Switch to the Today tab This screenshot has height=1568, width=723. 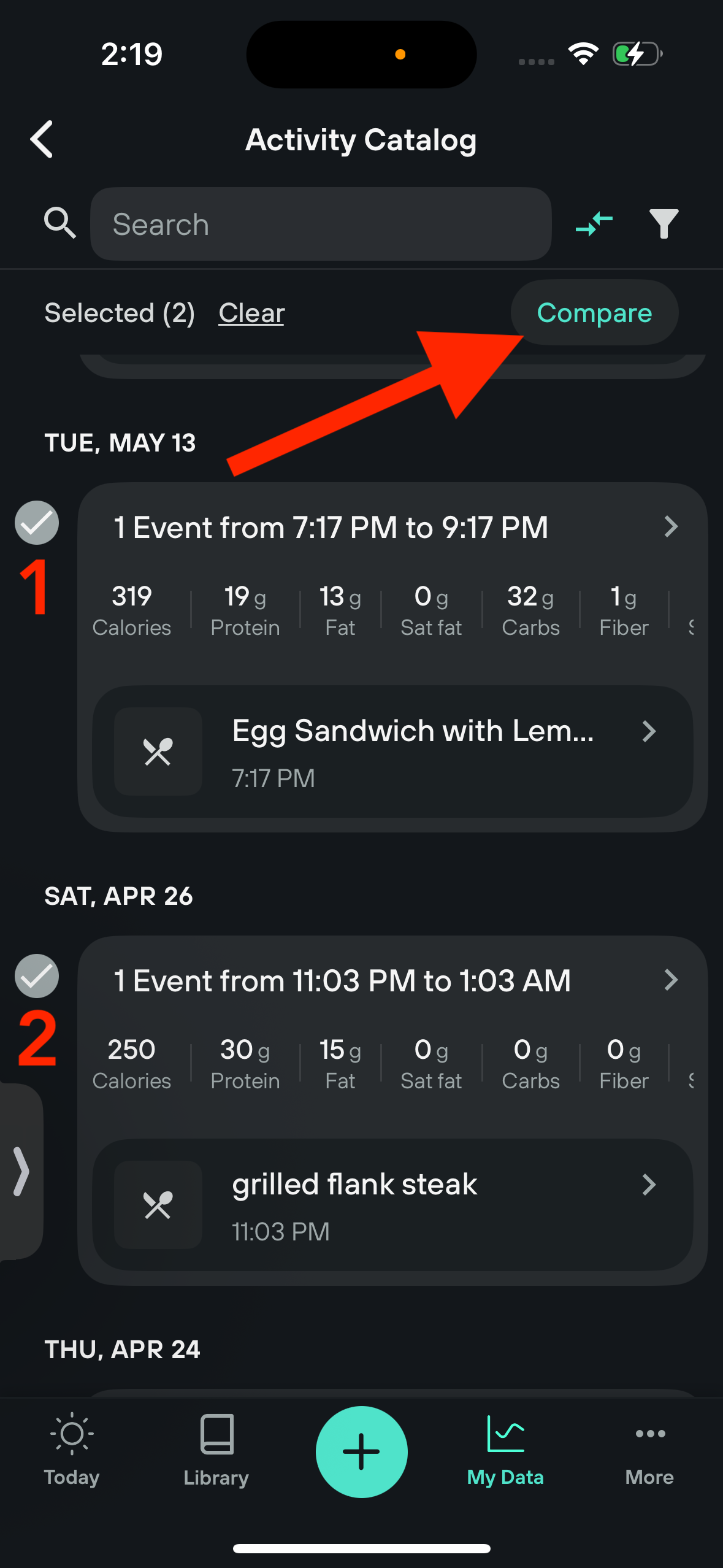72,1451
